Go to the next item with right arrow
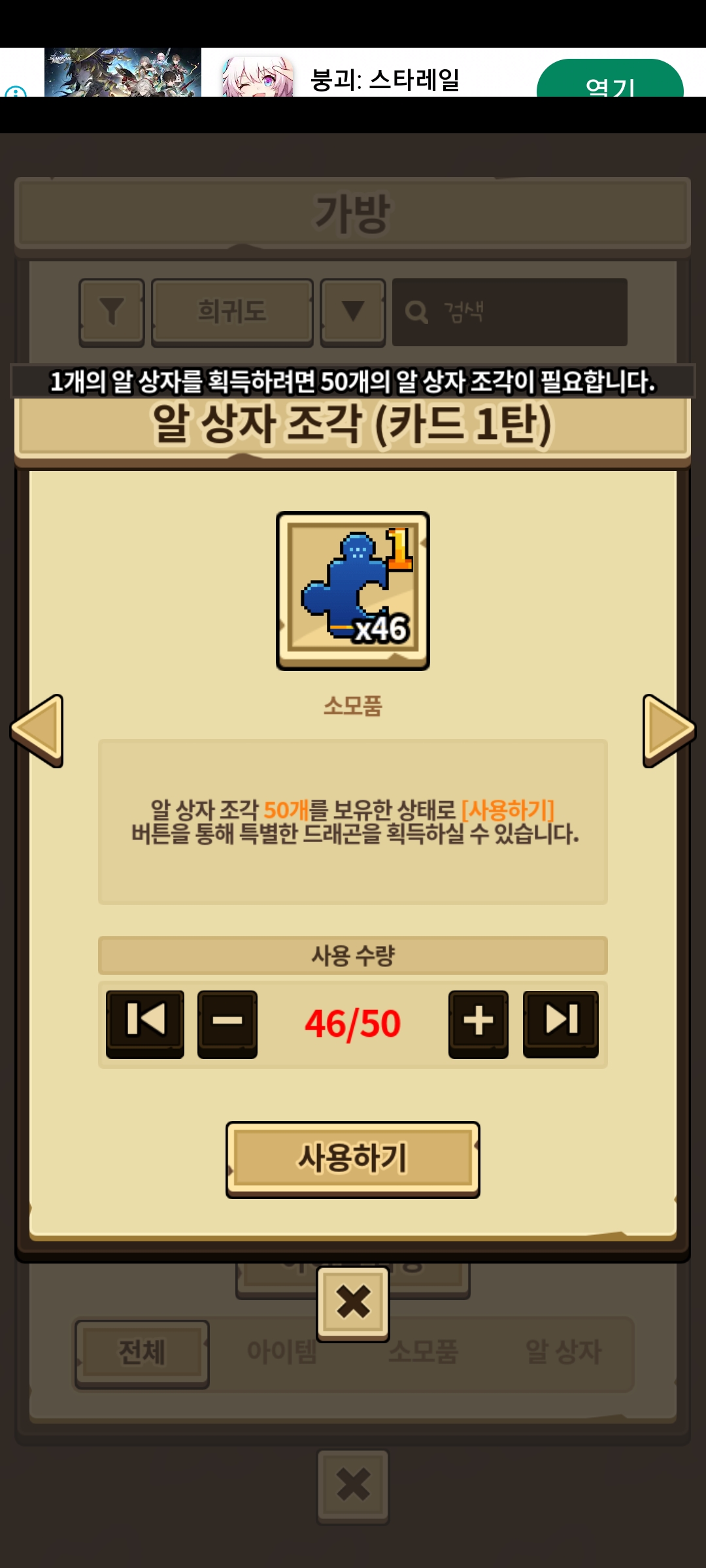The width and height of the screenshot is (706, 1568). coord(668,730)
